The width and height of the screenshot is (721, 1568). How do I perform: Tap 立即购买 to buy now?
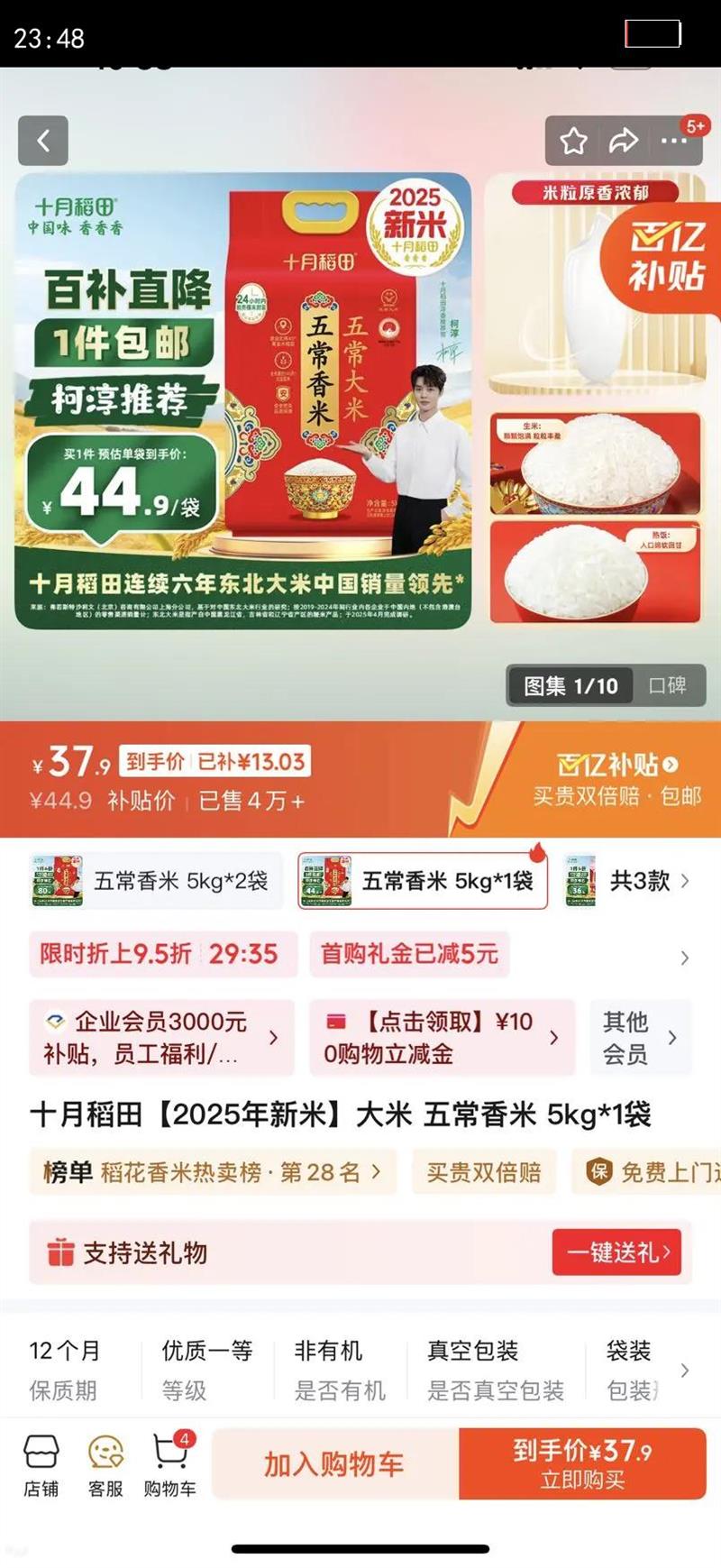point(581,1464)
